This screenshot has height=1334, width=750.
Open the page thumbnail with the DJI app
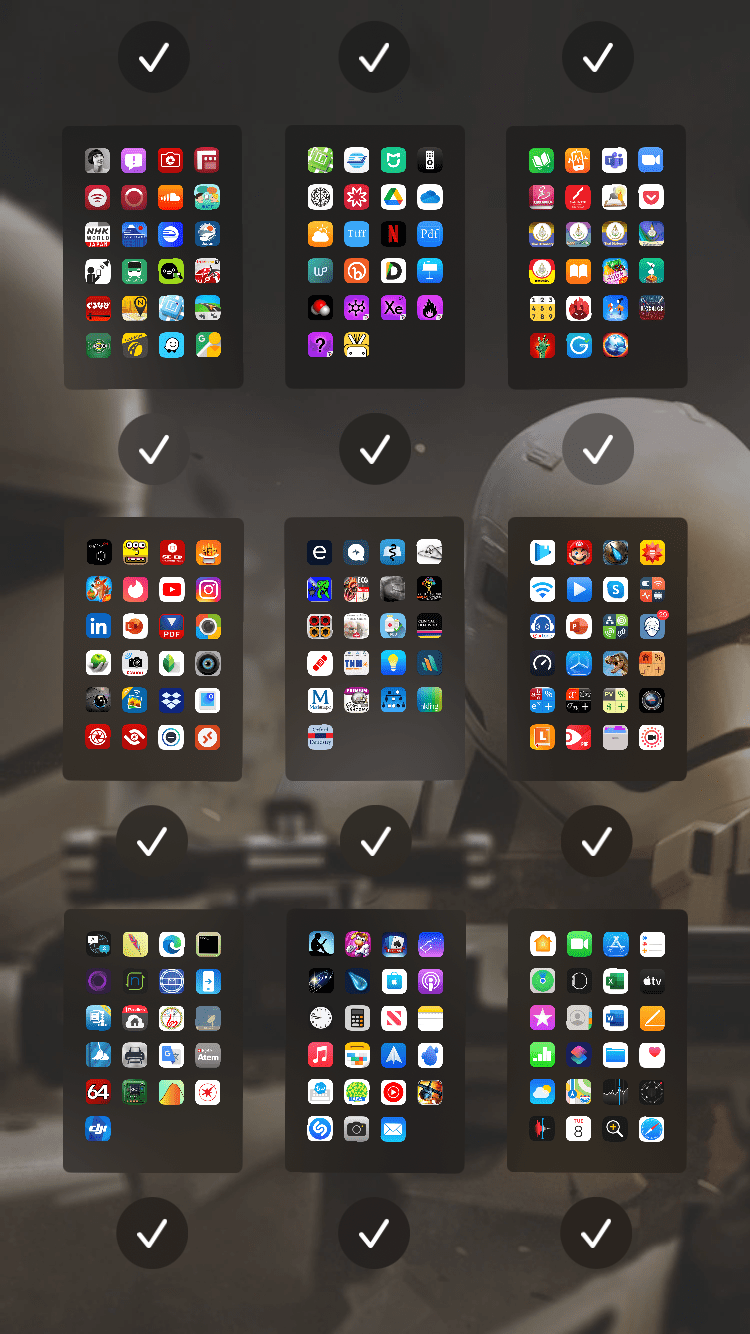tap(153, 1040)
